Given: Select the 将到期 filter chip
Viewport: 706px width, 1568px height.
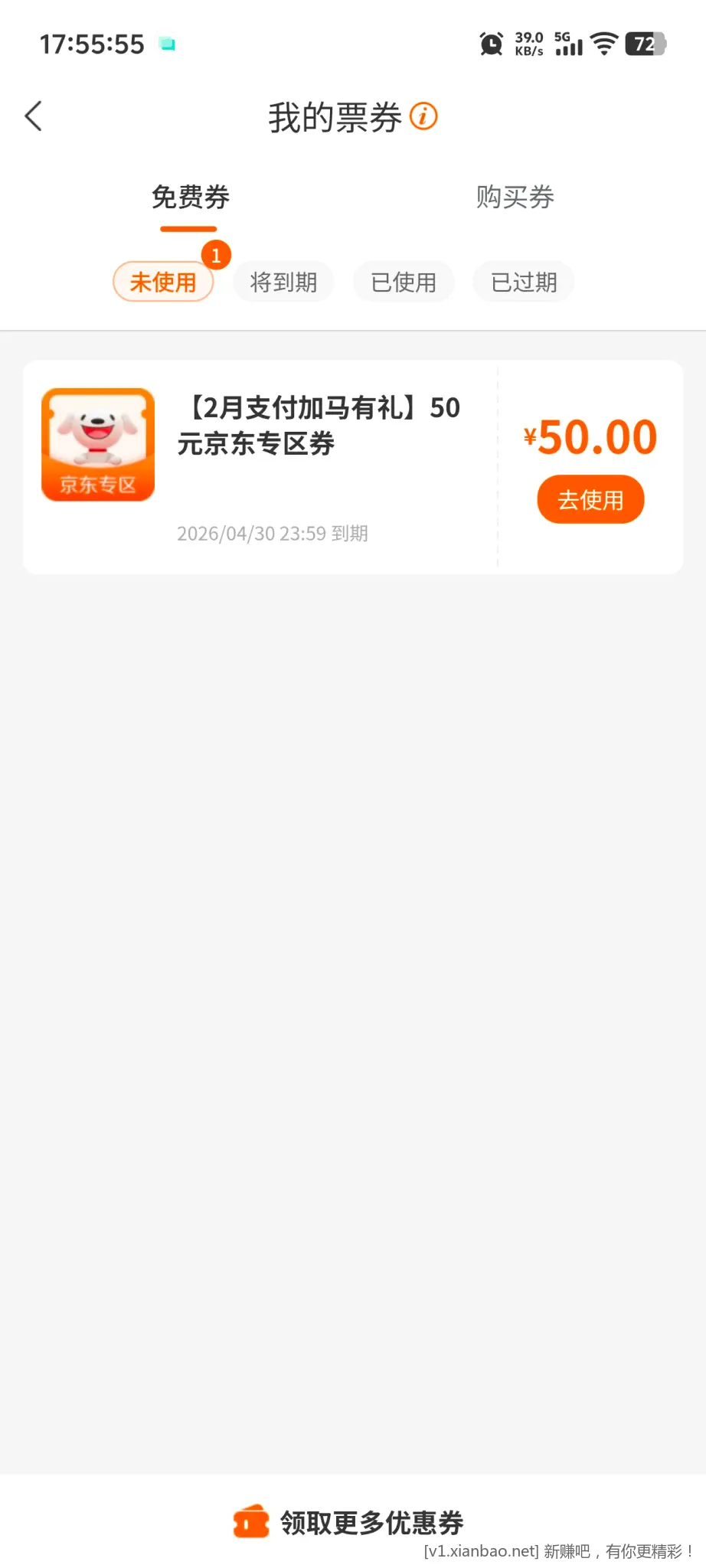Looking at the screenshot, I should click(283, 282).
